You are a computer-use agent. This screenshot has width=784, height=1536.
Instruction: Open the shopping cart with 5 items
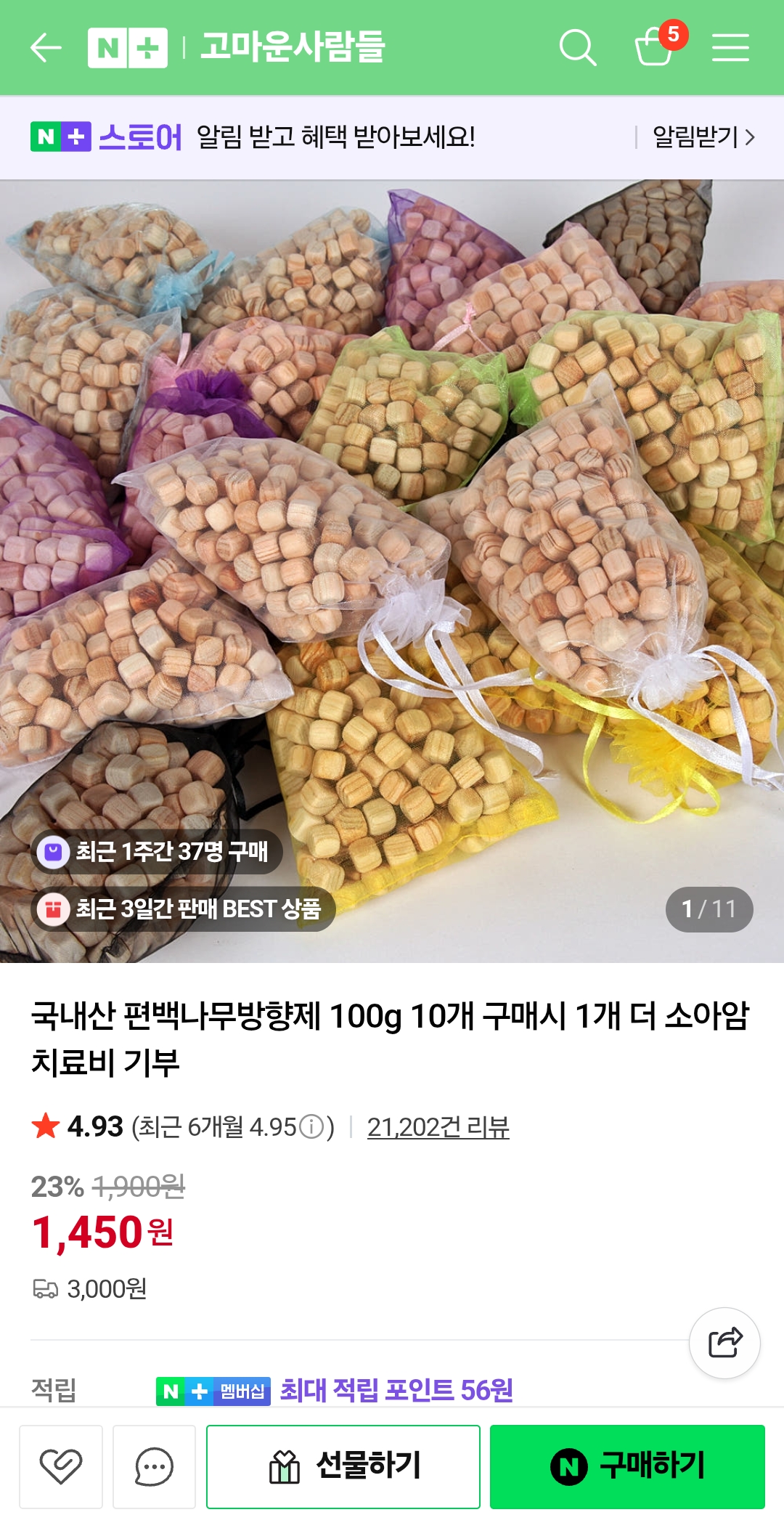tap(655, 46)
